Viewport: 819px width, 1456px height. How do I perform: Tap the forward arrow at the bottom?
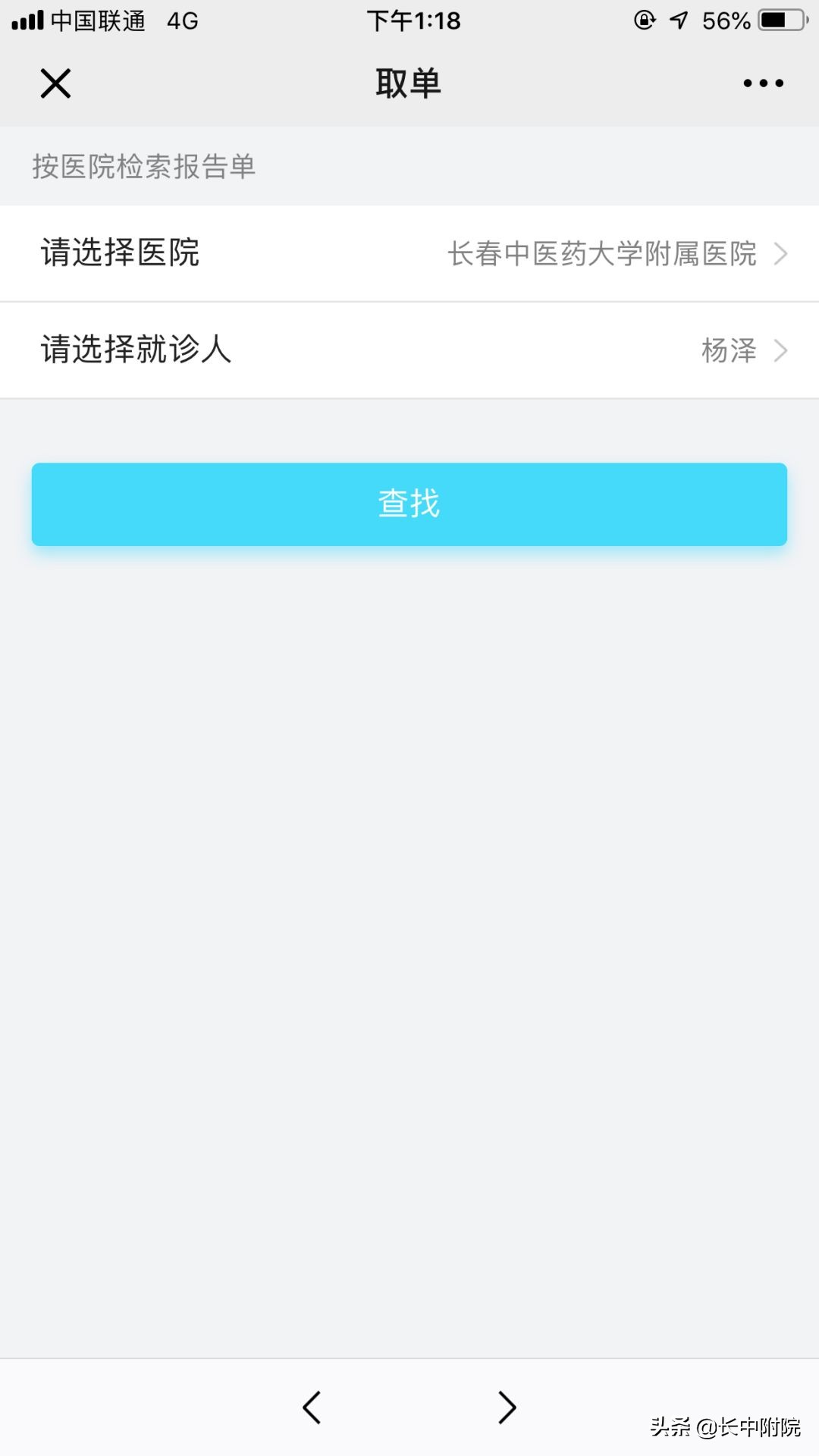[x=508, y=1407]
